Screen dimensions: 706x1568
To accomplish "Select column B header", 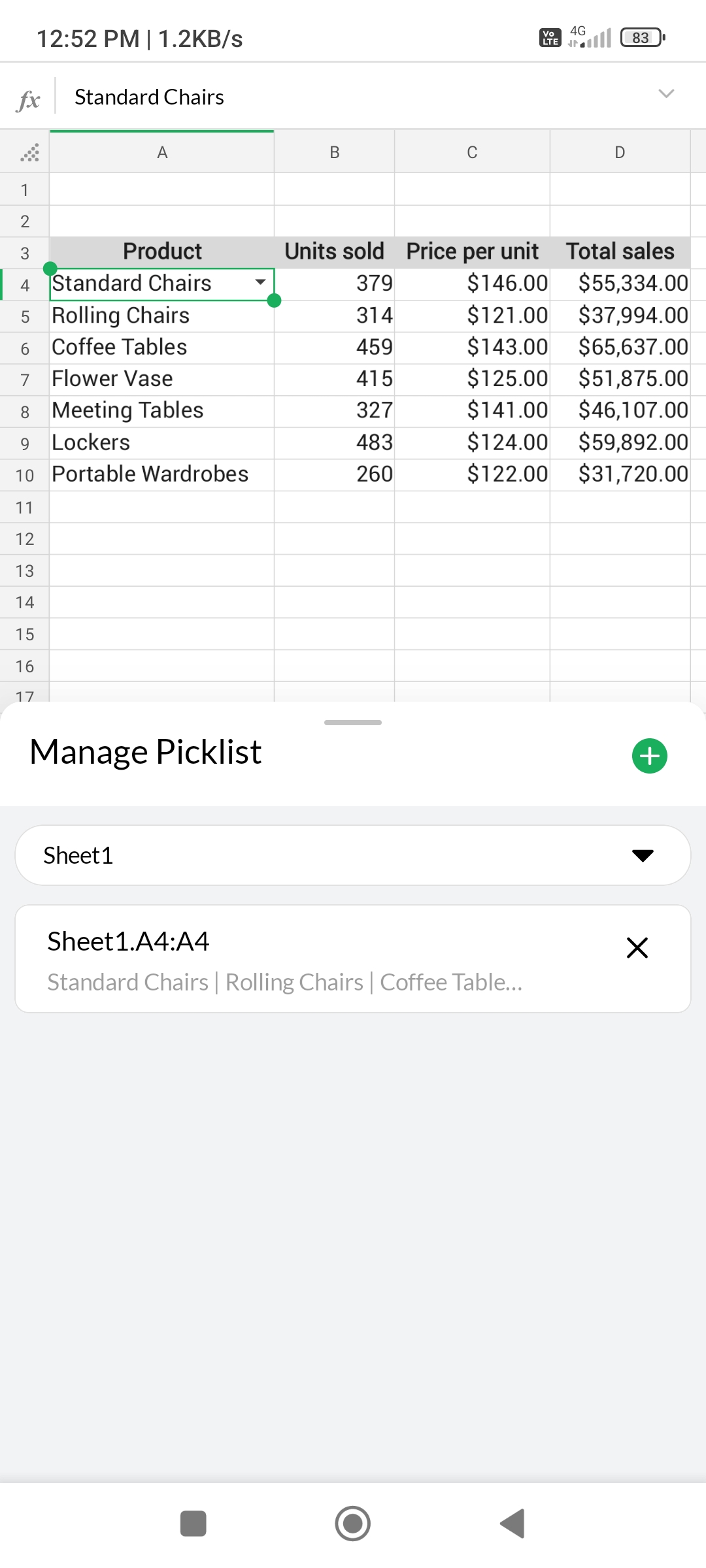I will [334, 152].
